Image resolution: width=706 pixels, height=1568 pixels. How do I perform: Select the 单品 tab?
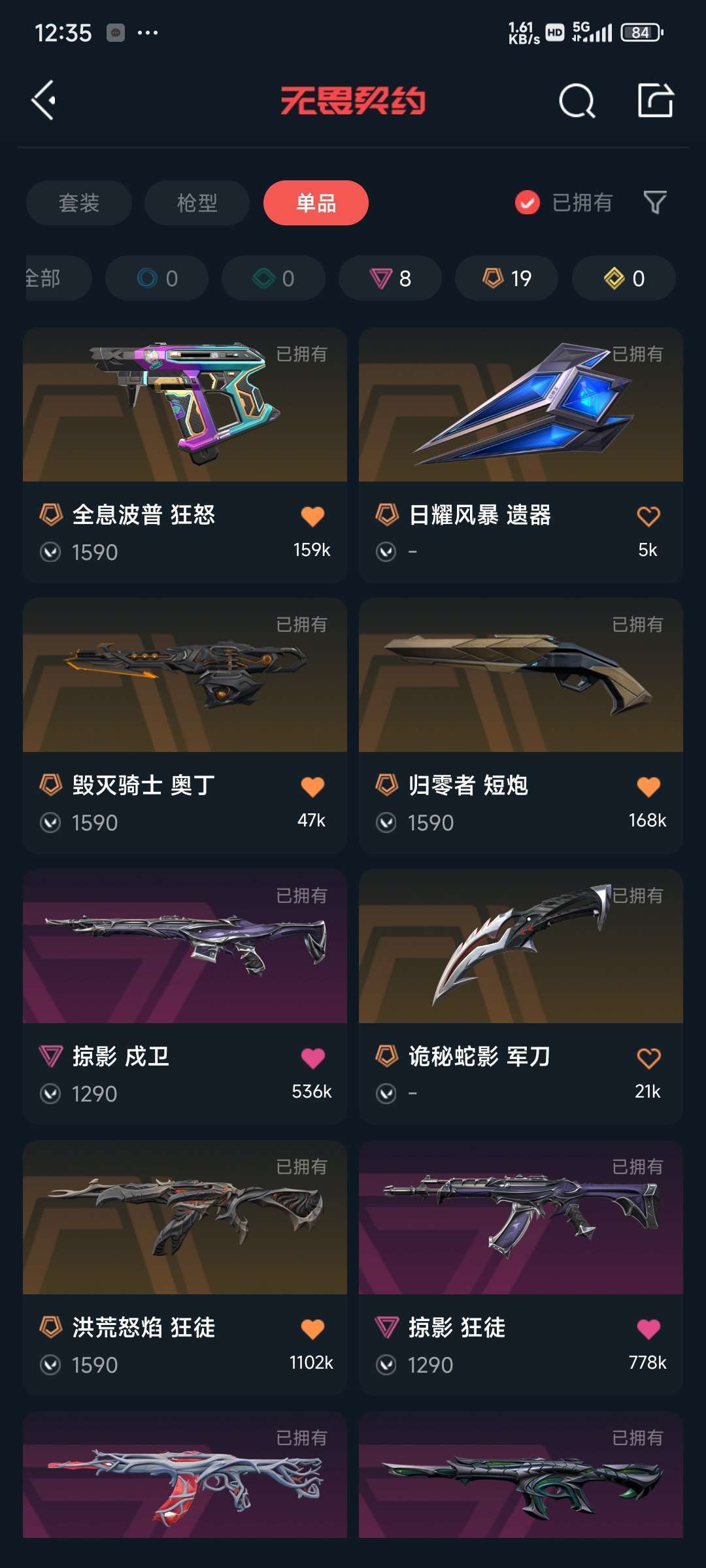pyautogui.click(x=316, y=203)
